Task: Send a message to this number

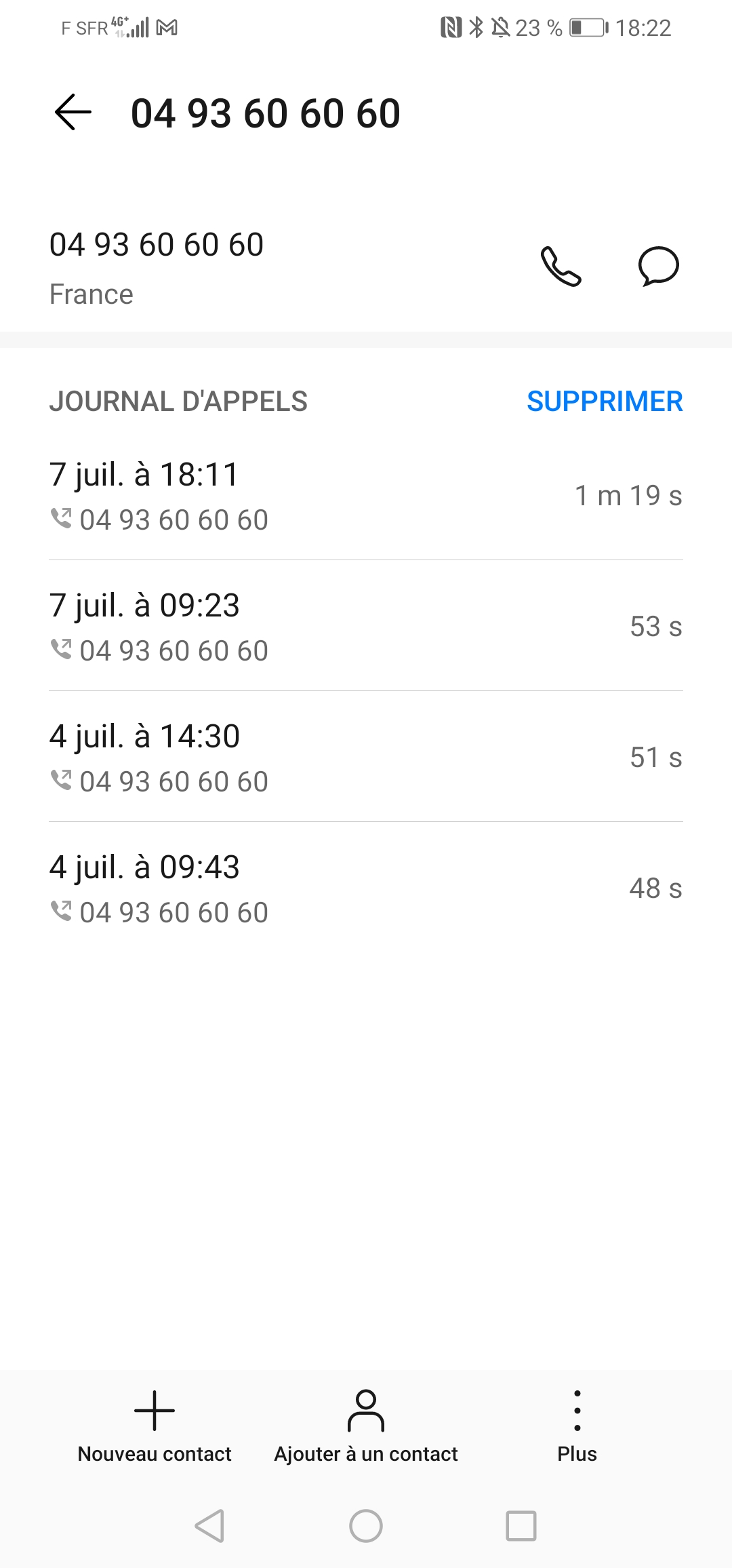Action: pos(658,267)
